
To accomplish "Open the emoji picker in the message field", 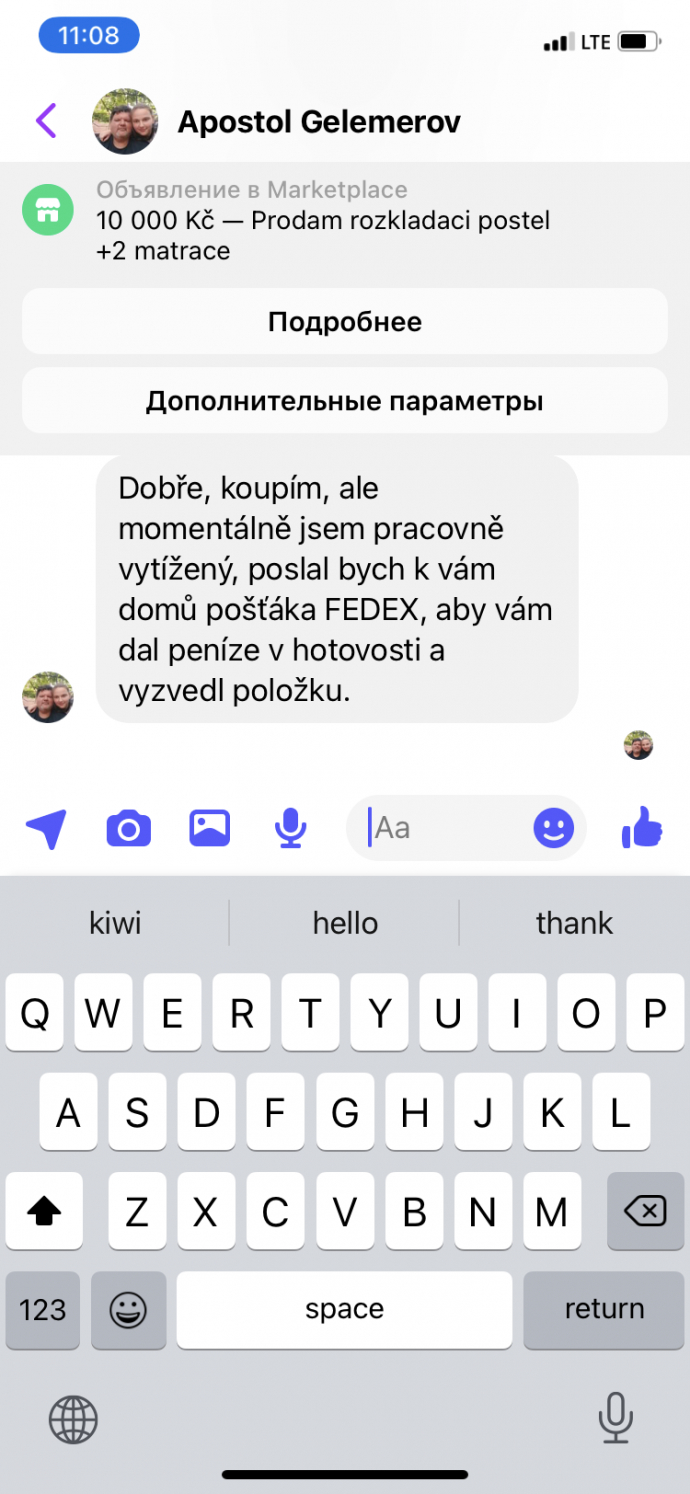I will pos(553,828).
